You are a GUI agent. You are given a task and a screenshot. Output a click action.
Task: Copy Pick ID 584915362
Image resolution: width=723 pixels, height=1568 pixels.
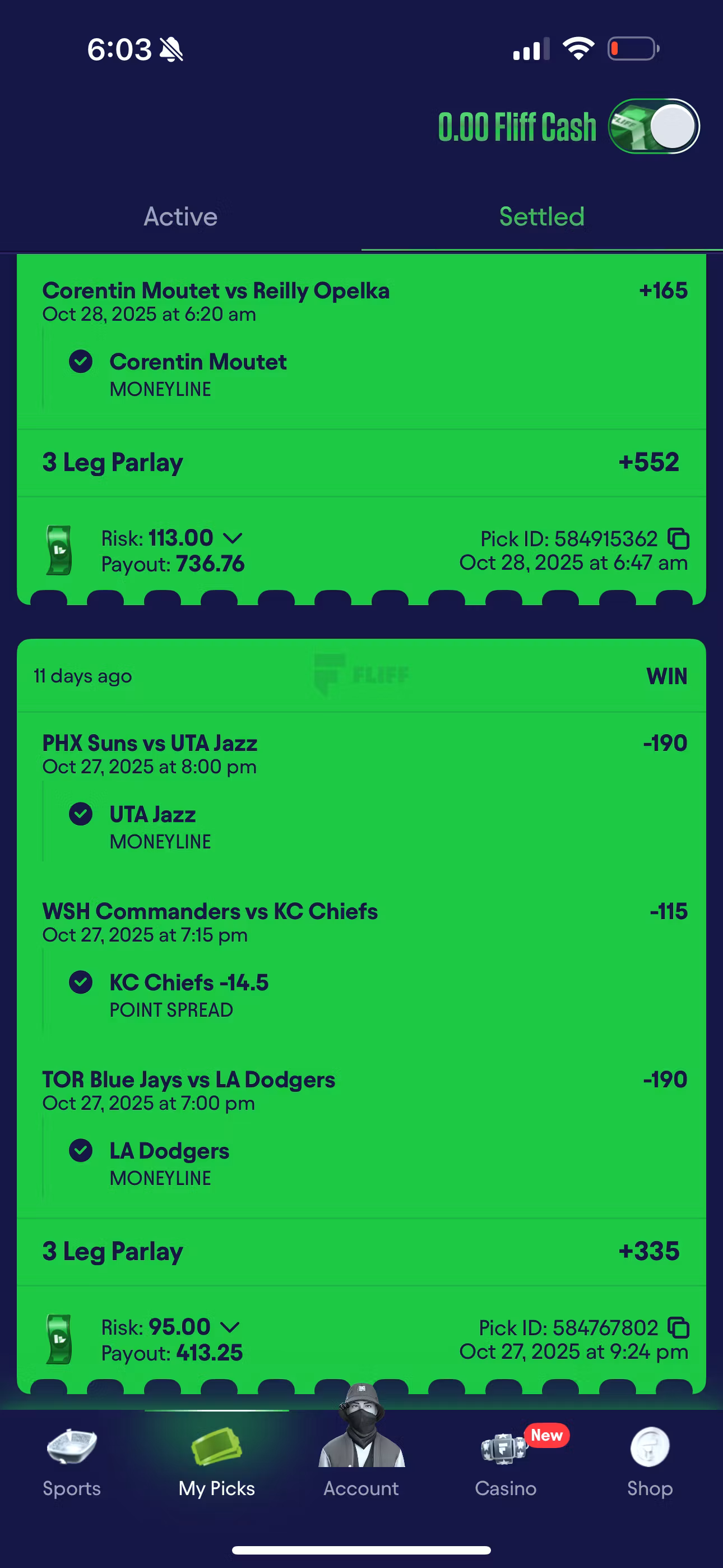tap(679, 539)
